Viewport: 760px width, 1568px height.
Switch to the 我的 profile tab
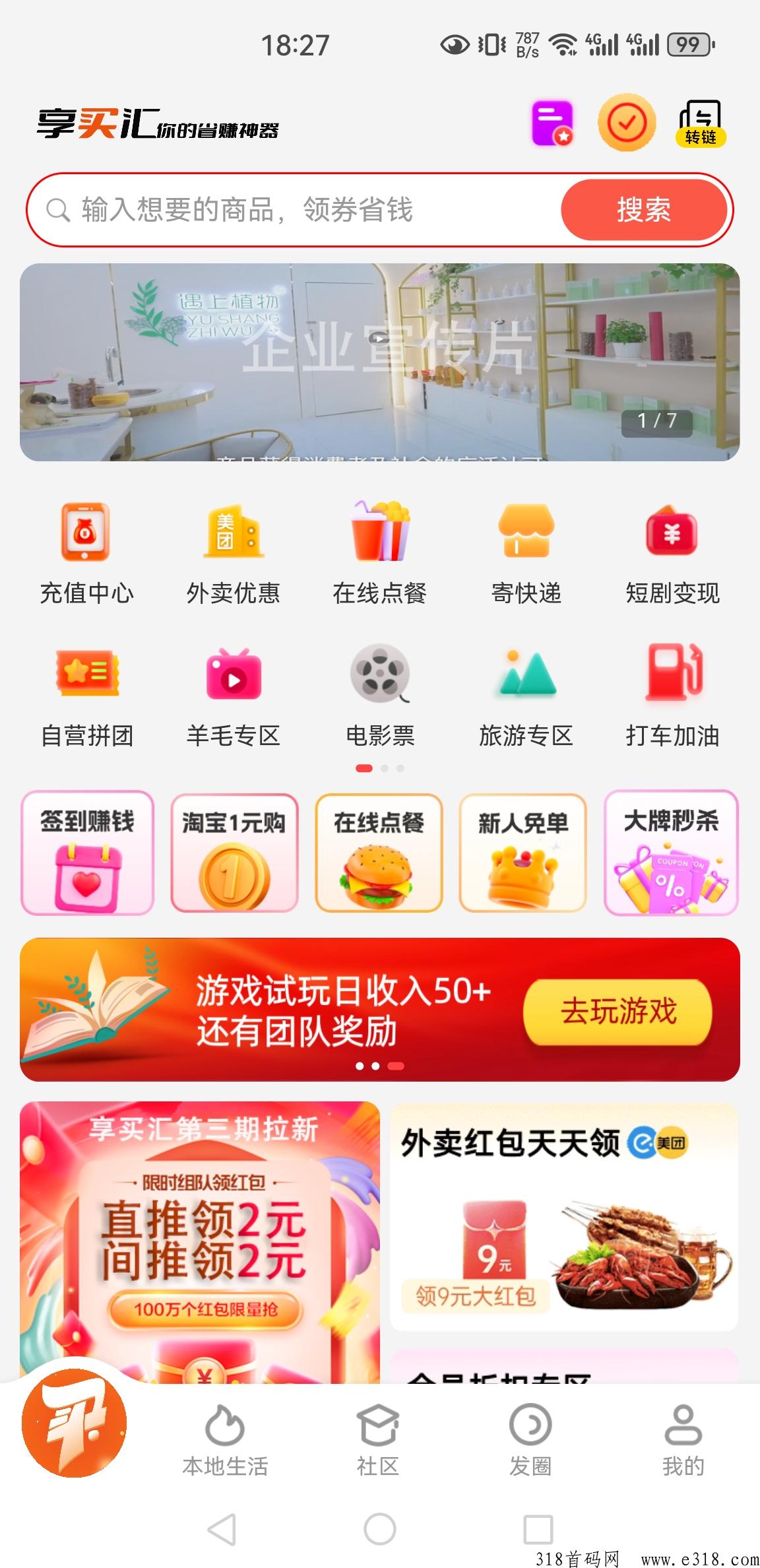pos(683,1440)
